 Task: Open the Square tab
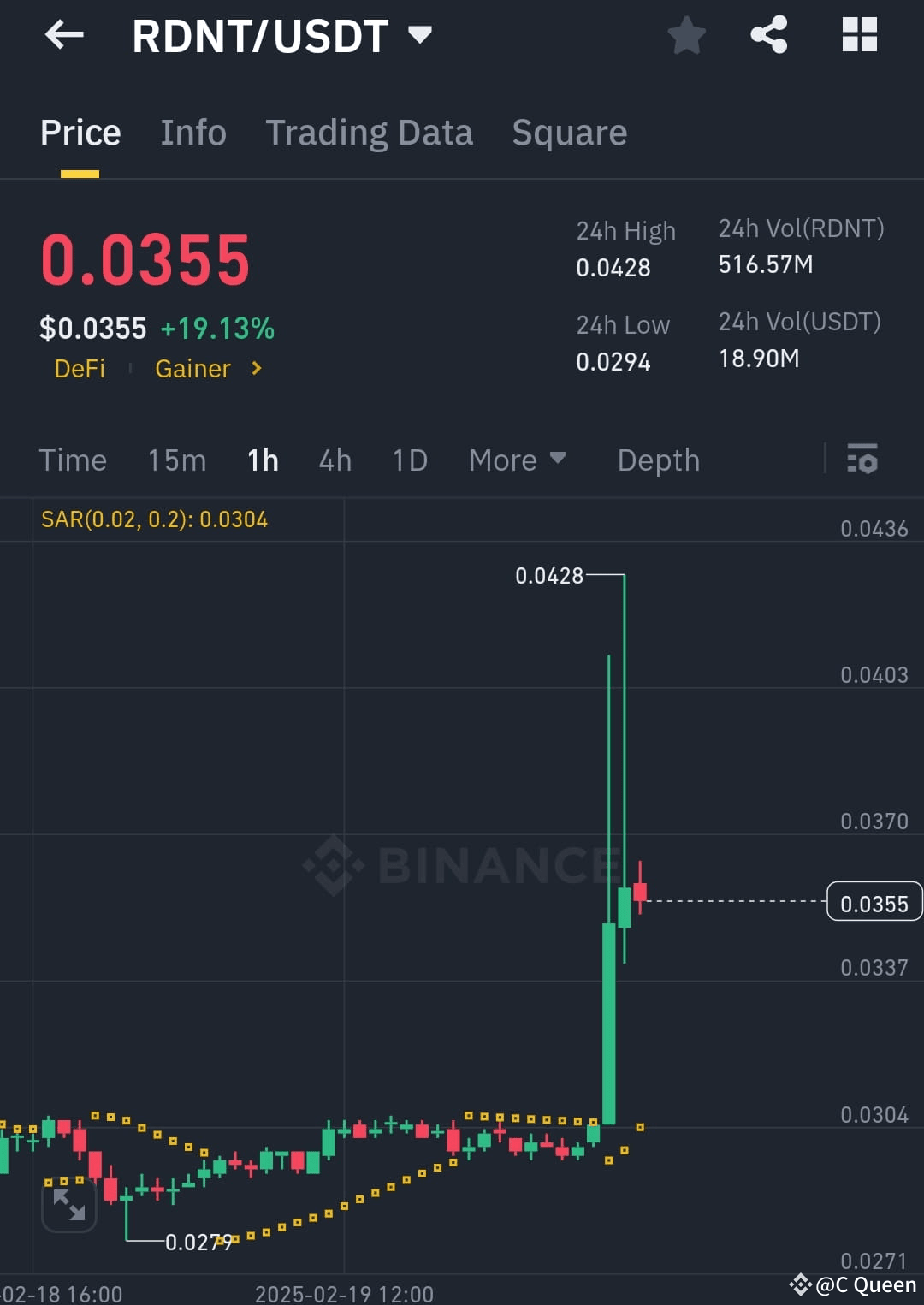(569, 133)
